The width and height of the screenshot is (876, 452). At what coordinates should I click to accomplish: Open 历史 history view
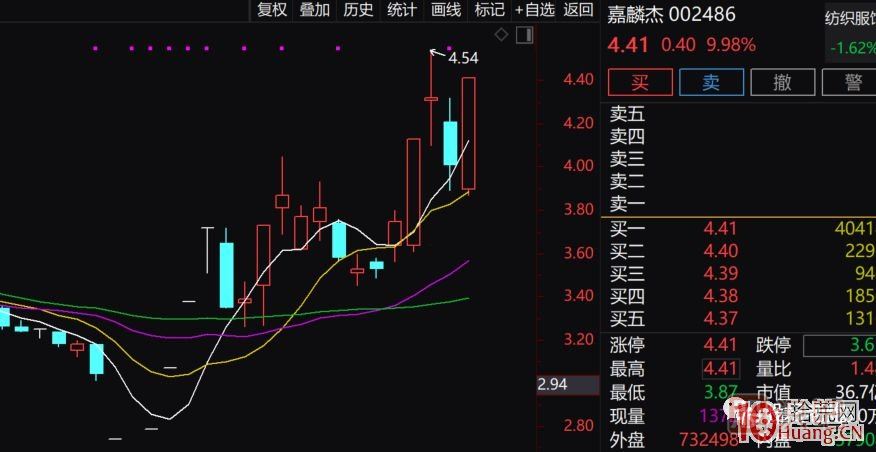coord(358,10)
